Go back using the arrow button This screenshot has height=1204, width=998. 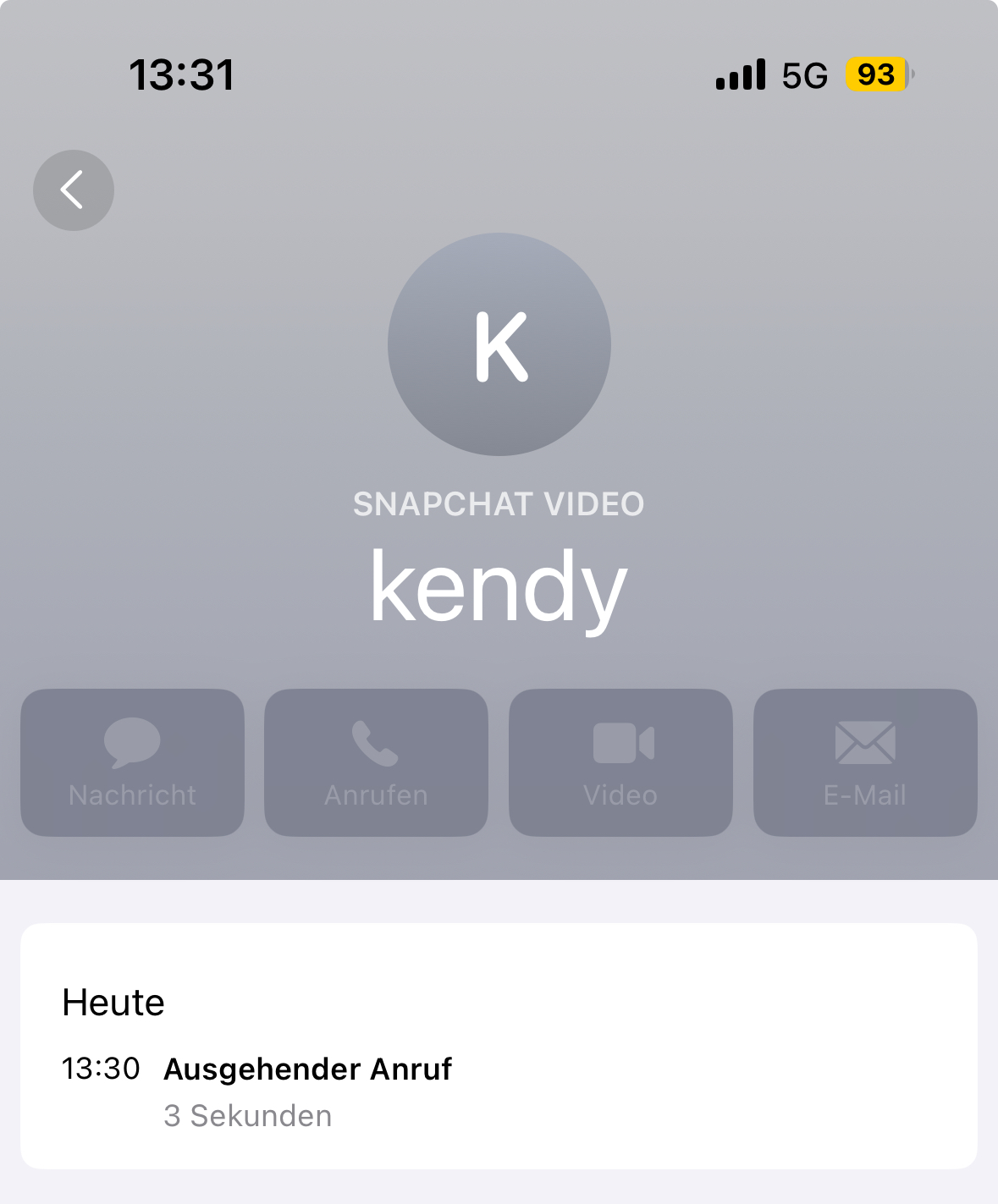click(x=74, y=190)
